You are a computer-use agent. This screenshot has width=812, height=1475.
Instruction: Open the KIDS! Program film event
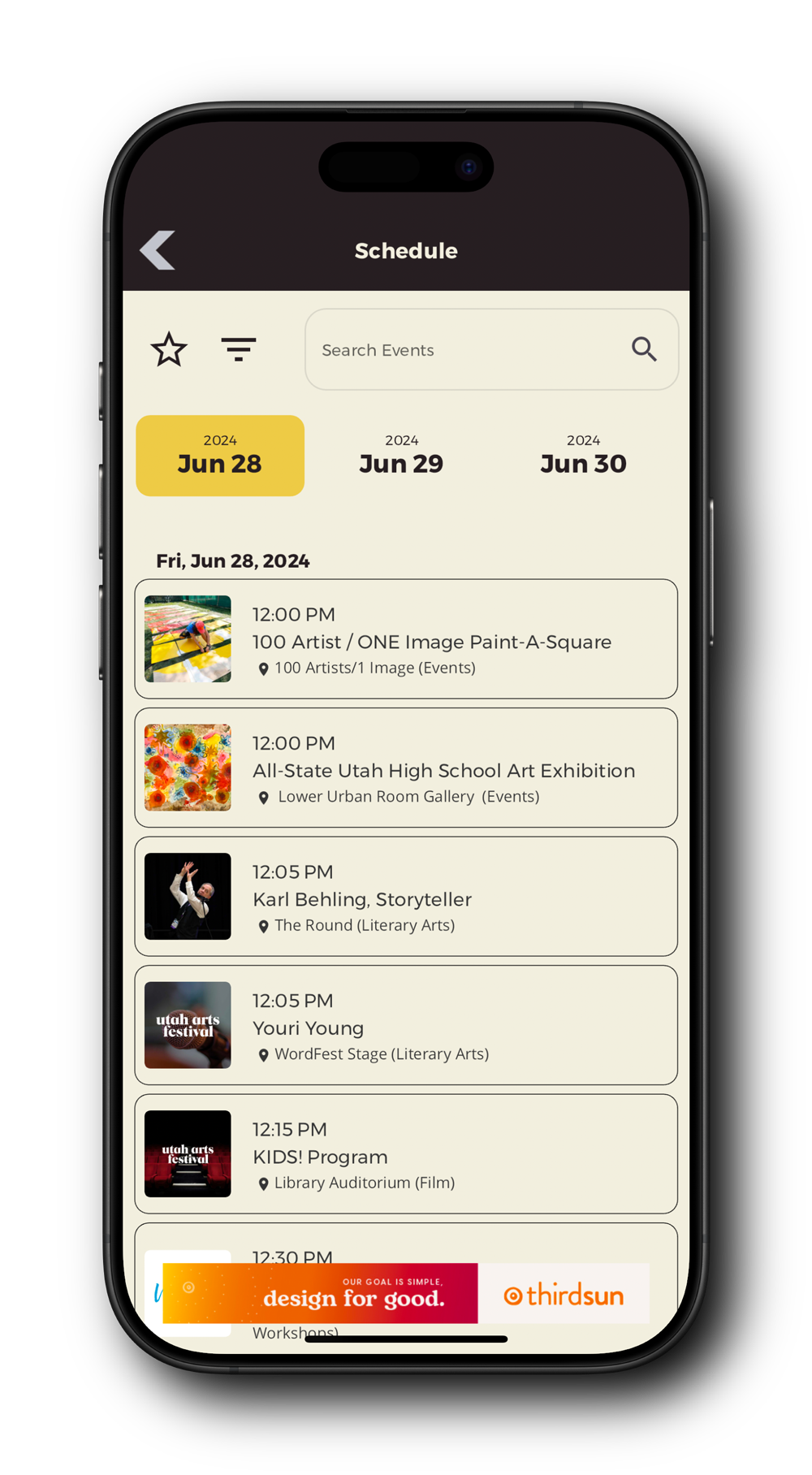click(x=406, y=1154)
